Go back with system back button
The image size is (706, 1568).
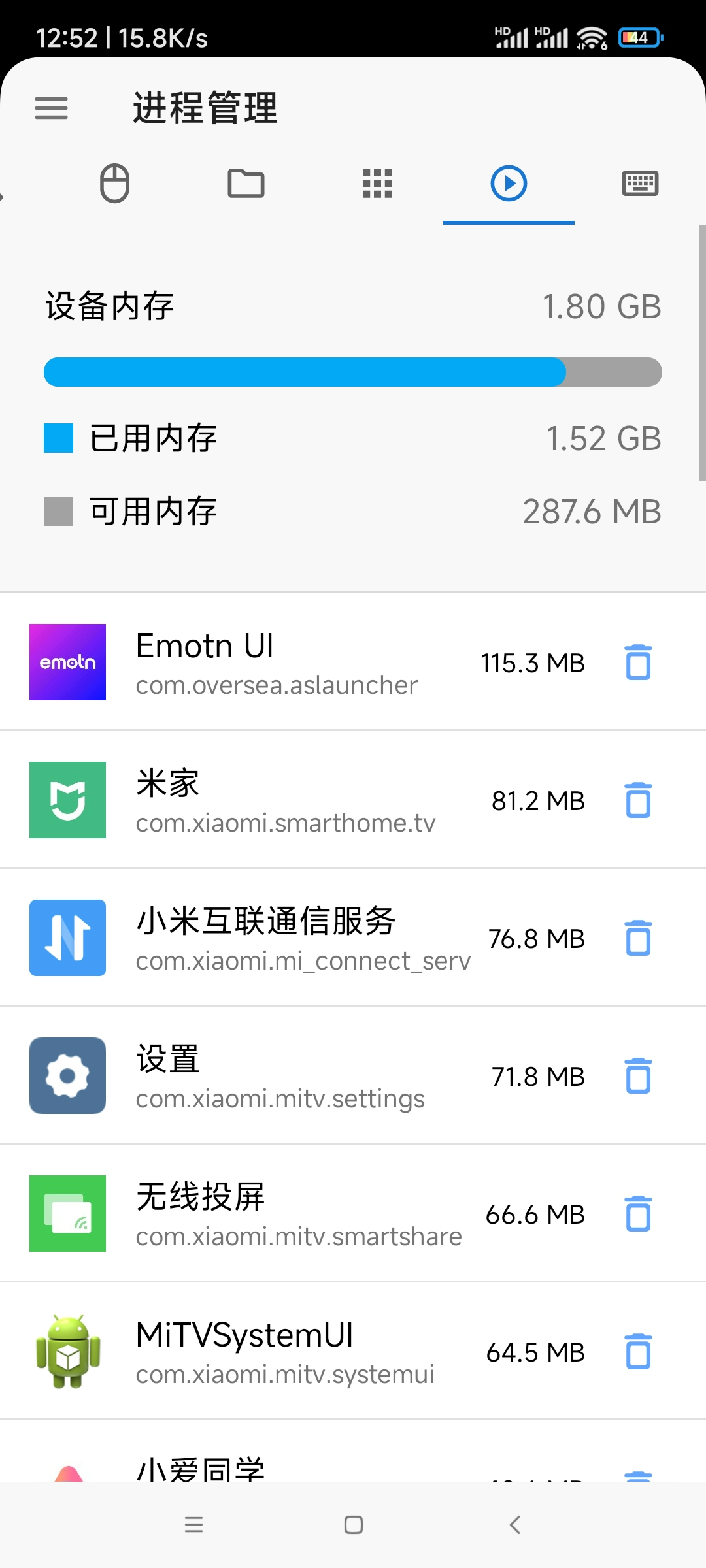pyautogui.click(x=515, y=1525)
